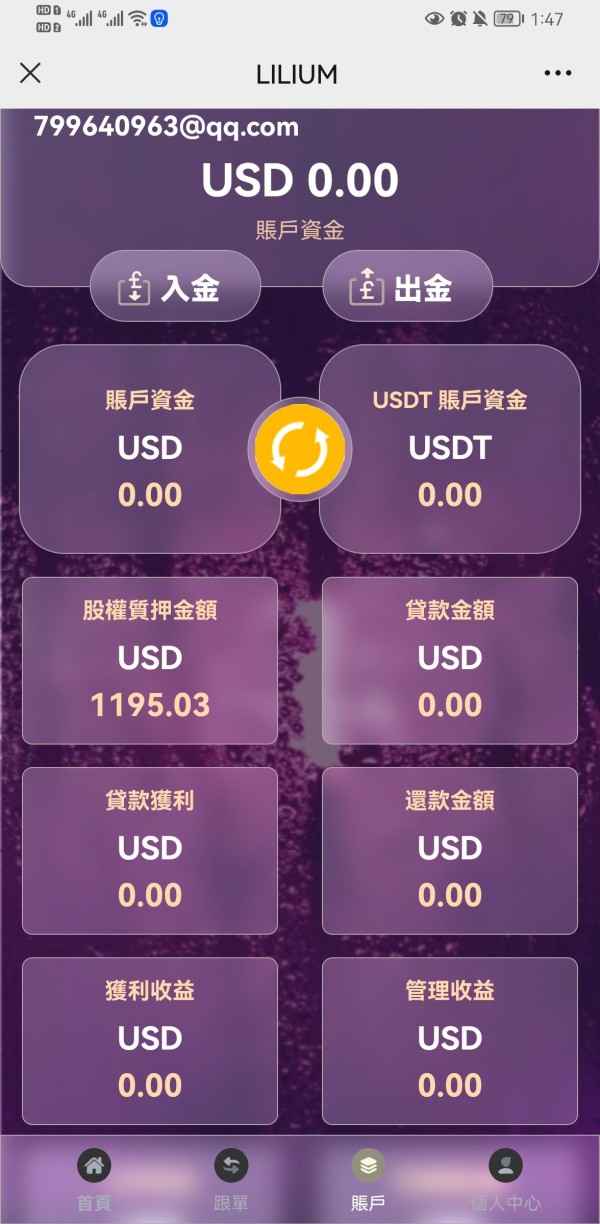This screenshot has height=1224, width=600.
Task: Tap the 出金 withdraw button
Action: 407,287
